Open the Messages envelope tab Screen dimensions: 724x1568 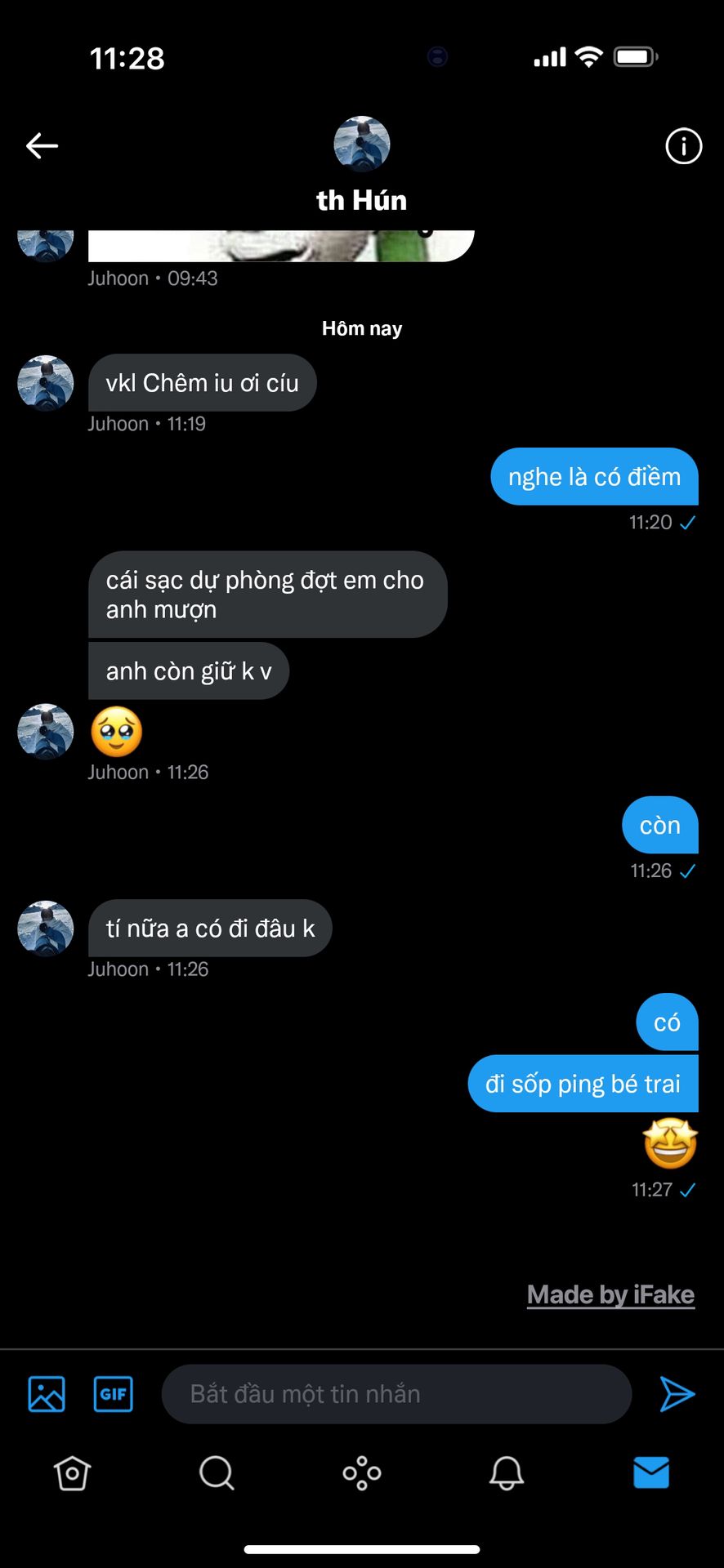click(651, 1473)
